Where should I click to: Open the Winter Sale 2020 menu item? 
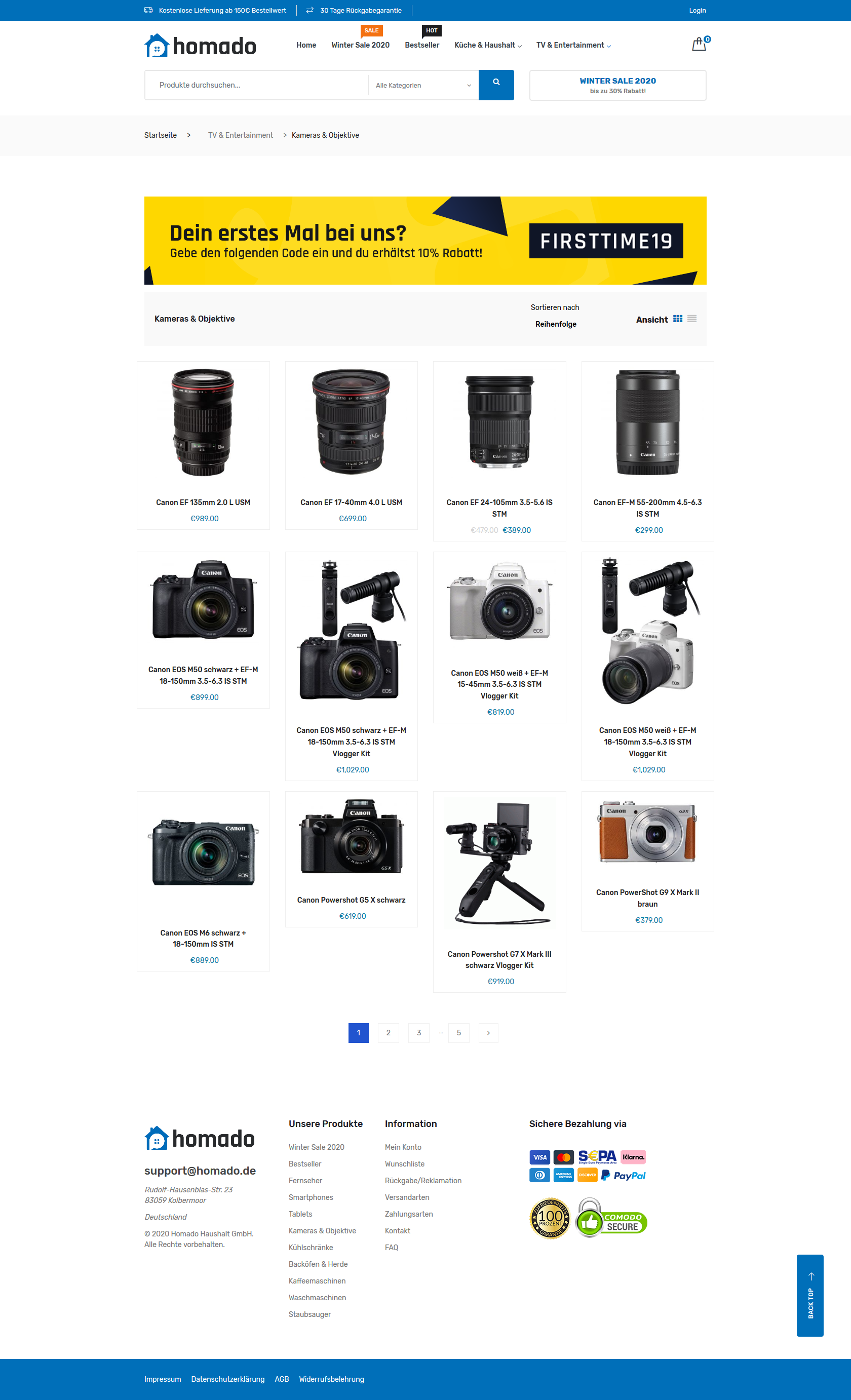[360, 45]
